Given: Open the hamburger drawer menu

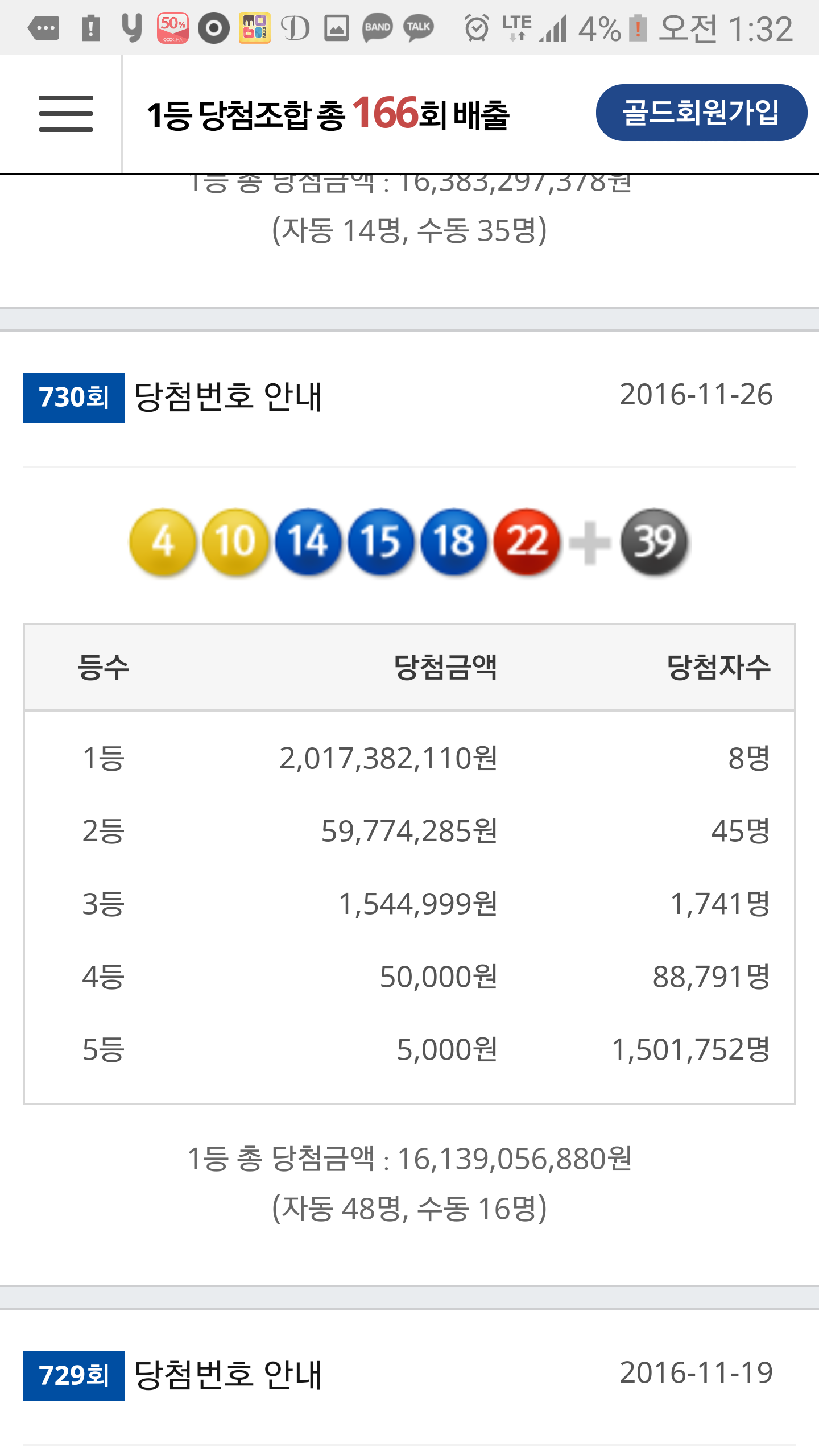Looking at the screenshot, I should tap(65, 114).
